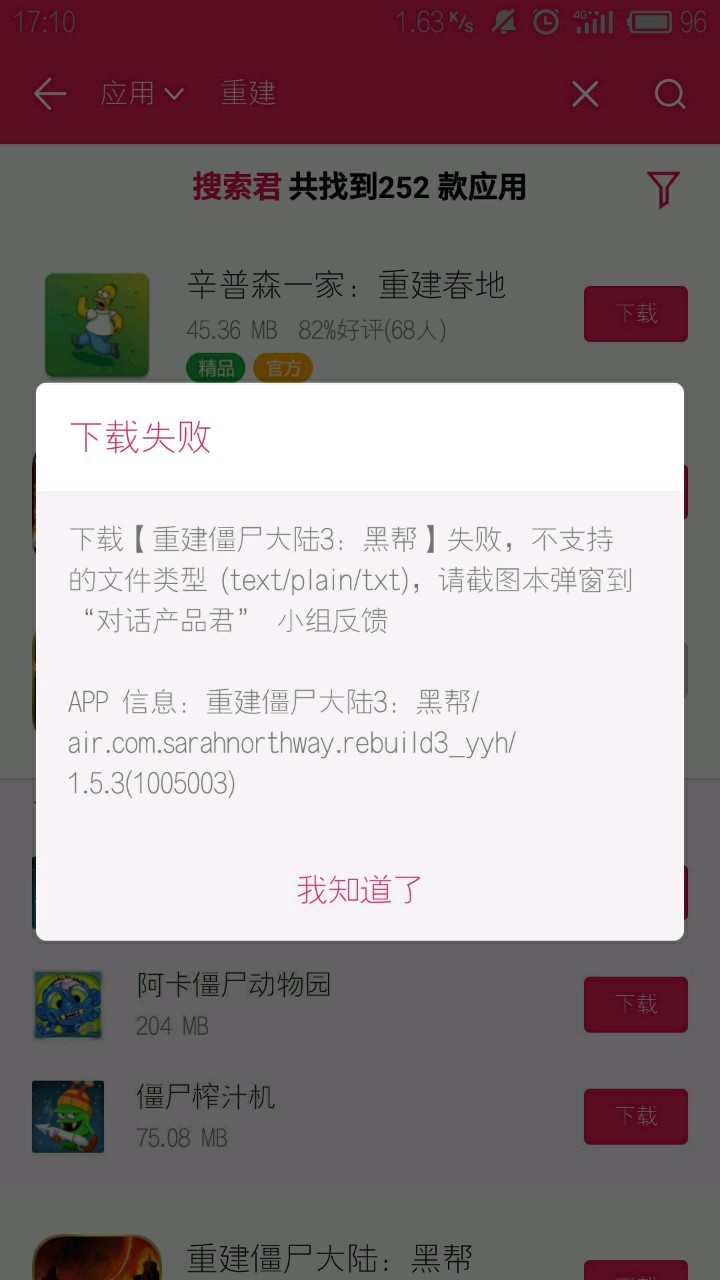
Task: Download 辛普森一家：重建春地
Action: click(635, 314)
